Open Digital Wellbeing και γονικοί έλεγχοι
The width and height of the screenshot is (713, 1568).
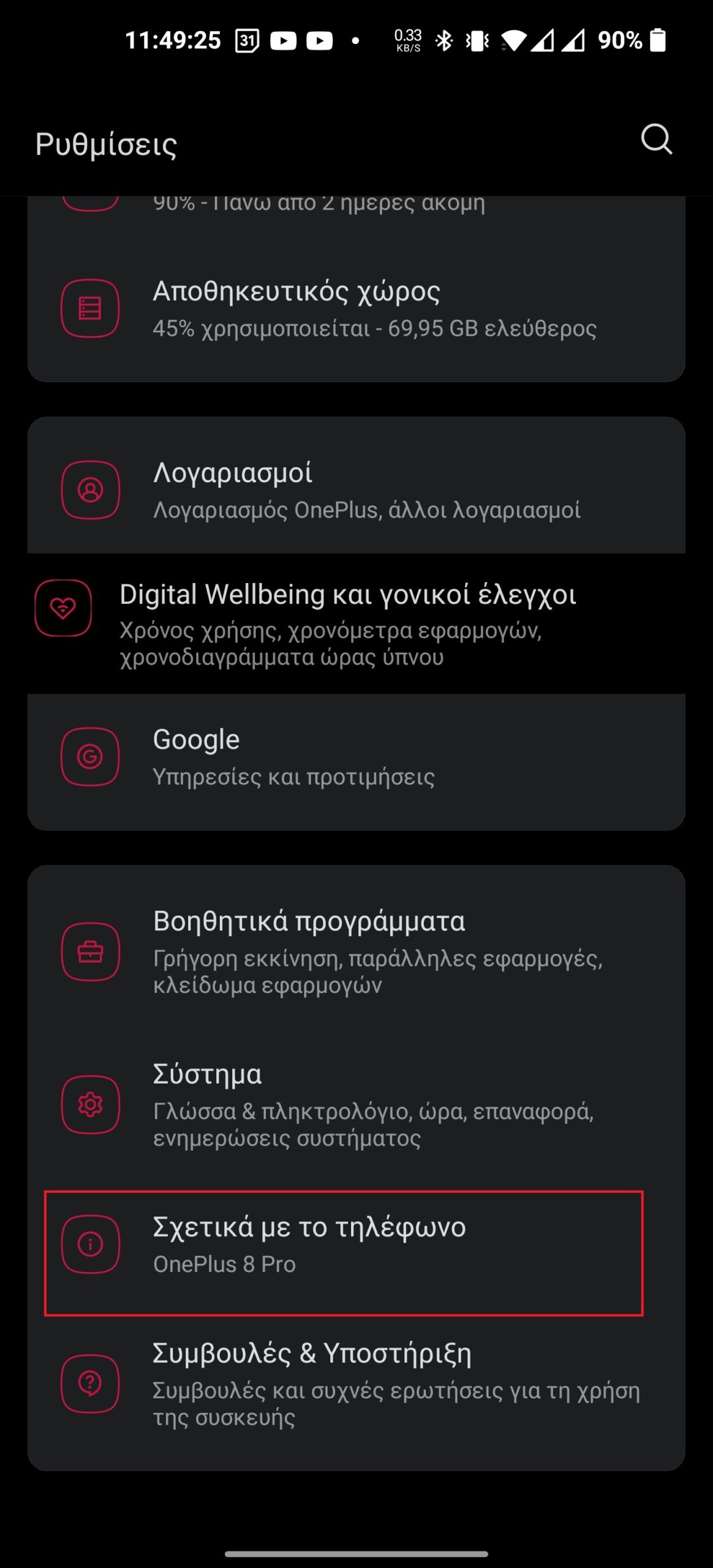click(x=355, y=624)
